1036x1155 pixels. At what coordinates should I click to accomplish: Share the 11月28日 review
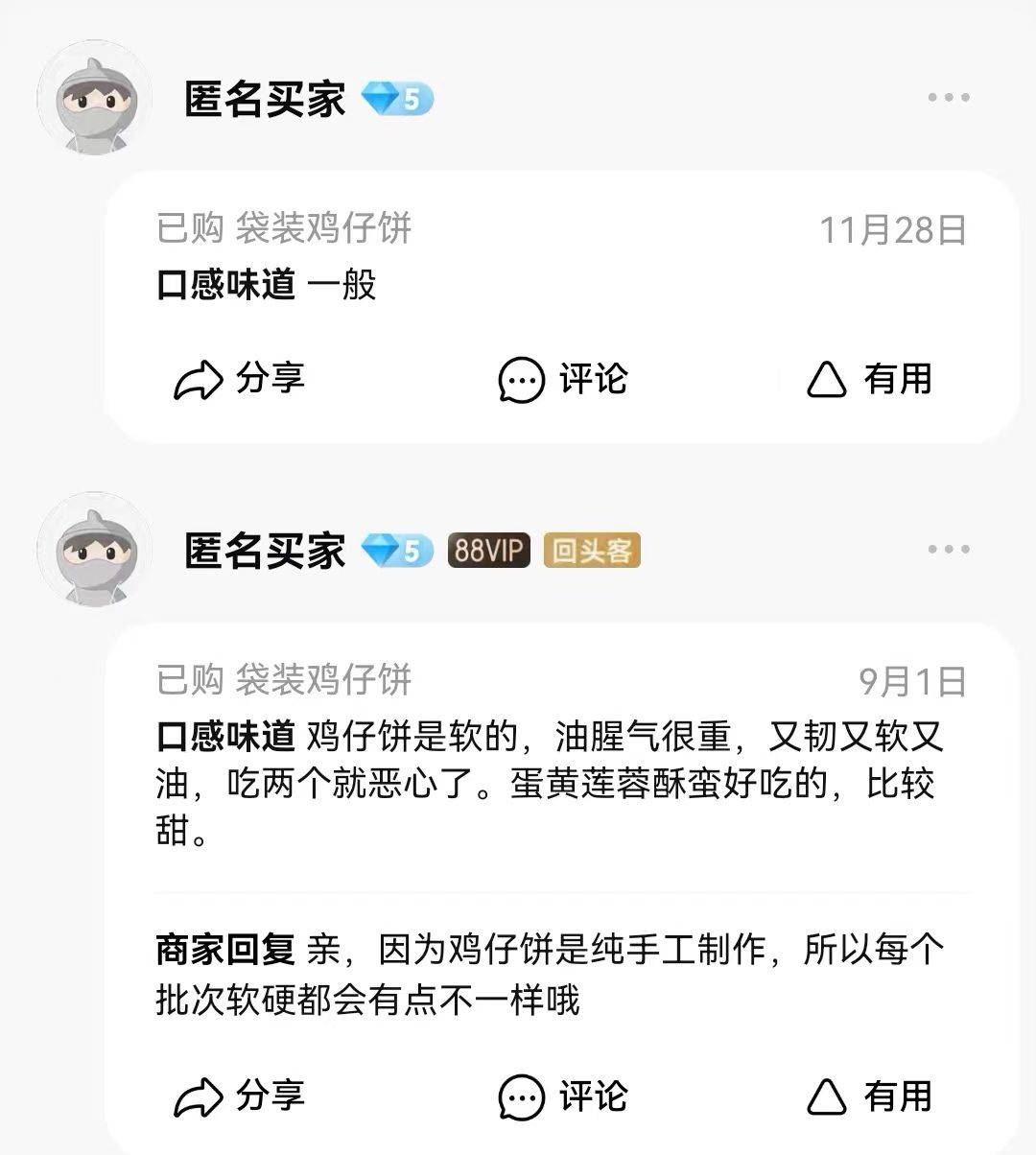coord(240,379)
